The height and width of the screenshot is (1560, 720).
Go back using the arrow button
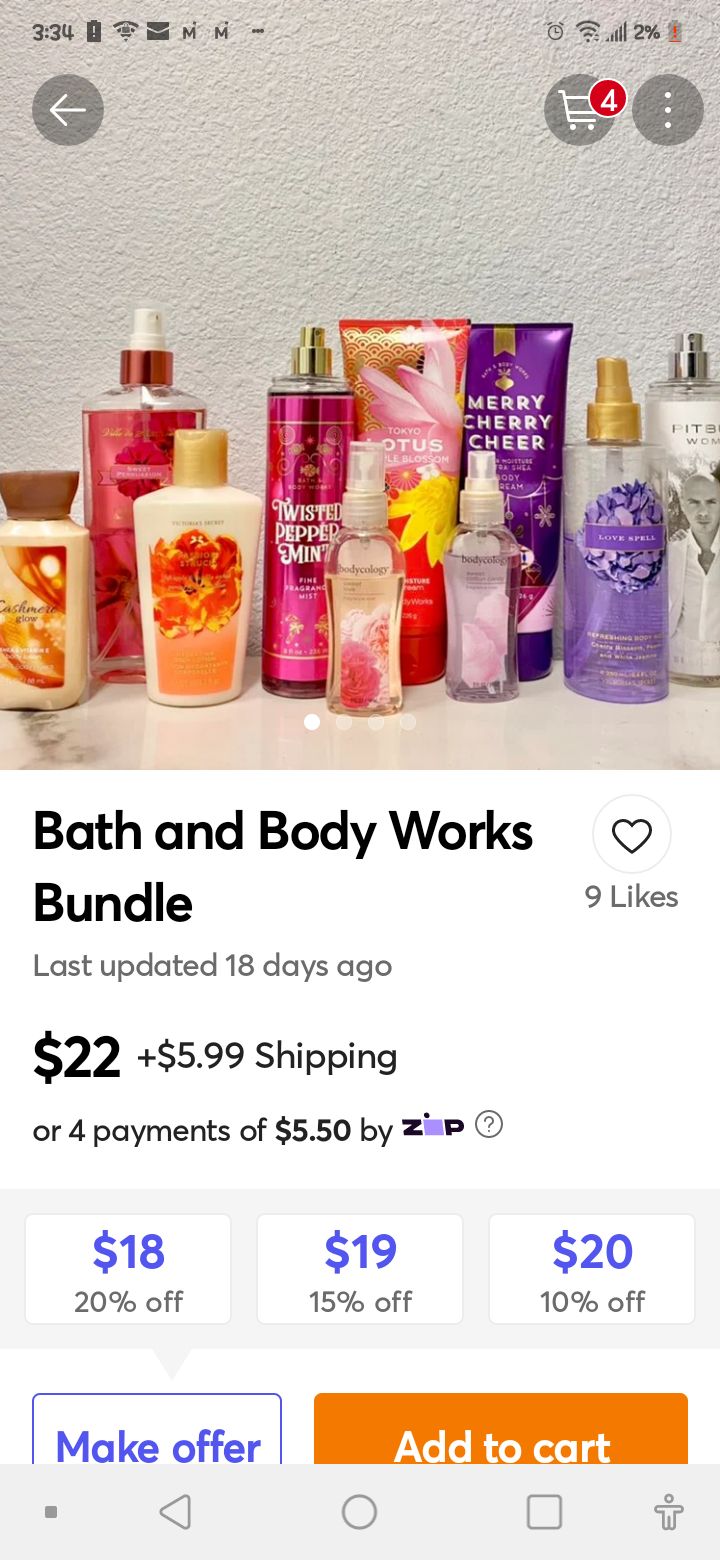[68, 110]
